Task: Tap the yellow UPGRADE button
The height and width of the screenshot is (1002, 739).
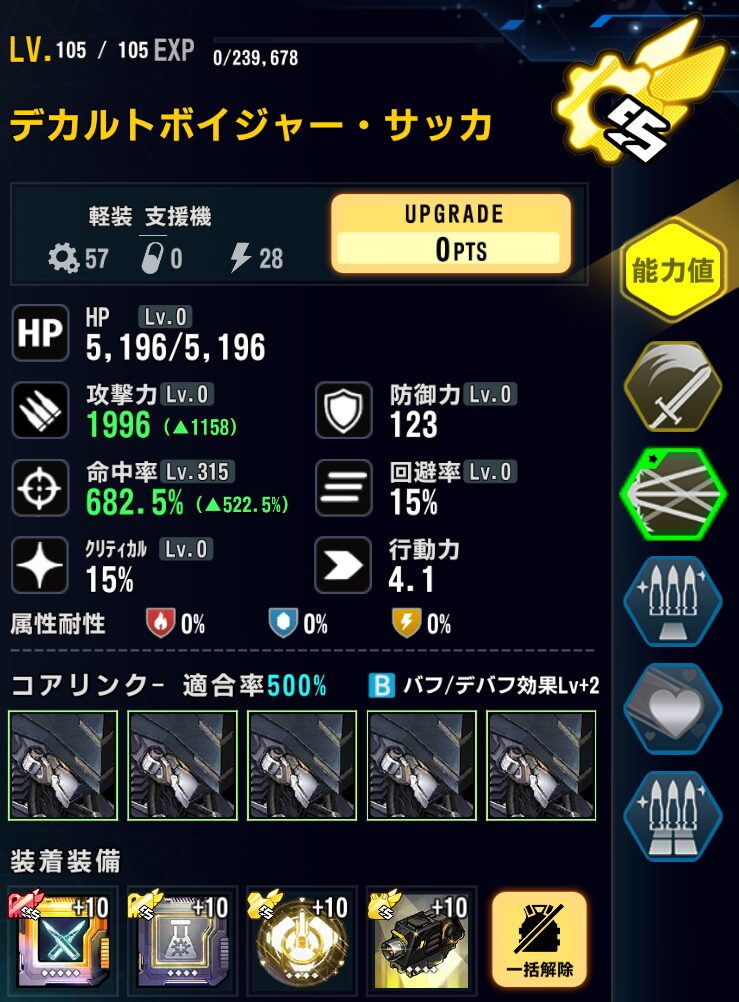Action: [x=451, y=234]
